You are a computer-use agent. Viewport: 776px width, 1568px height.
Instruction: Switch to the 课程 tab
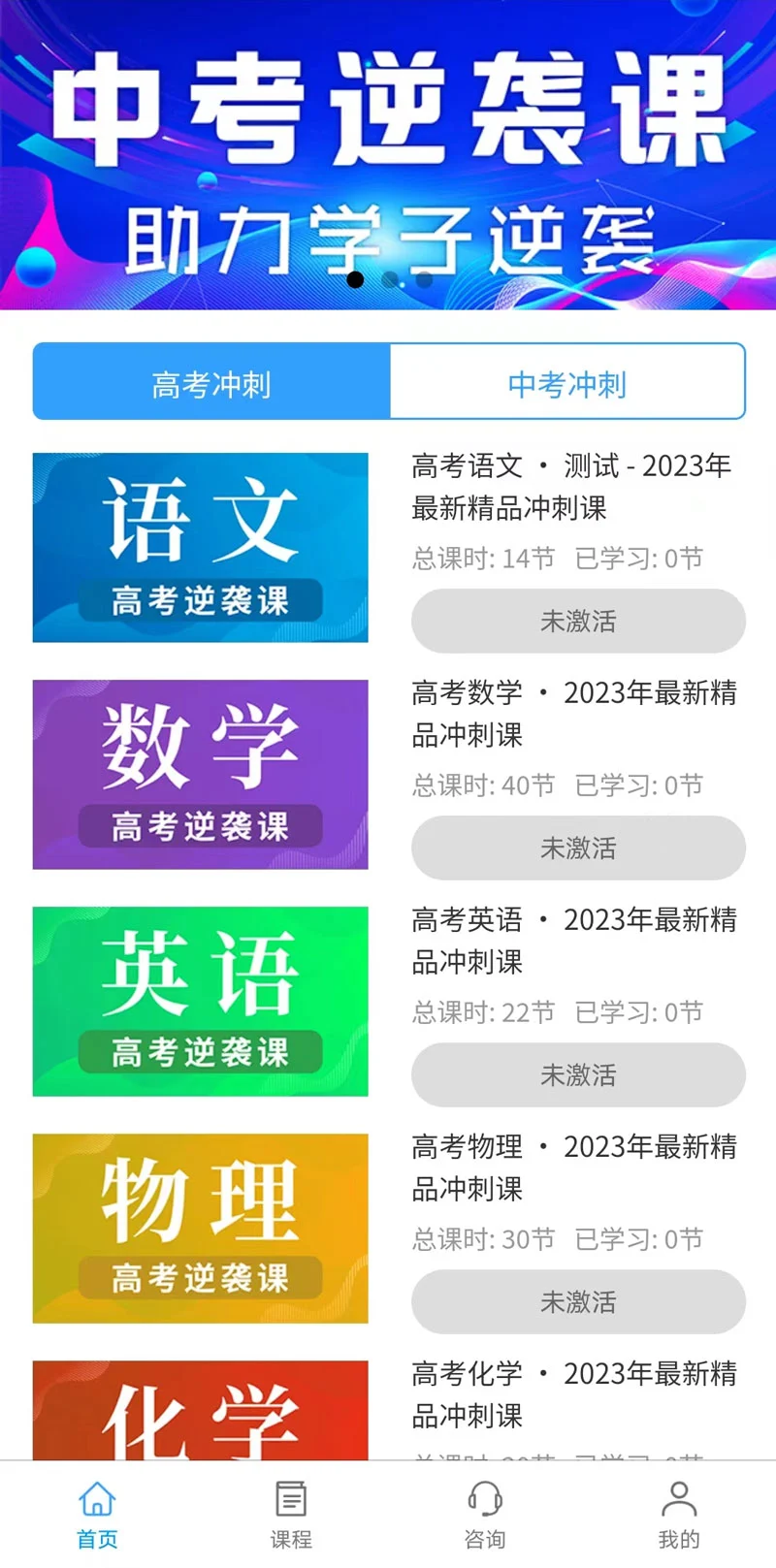pos(291,1515)
